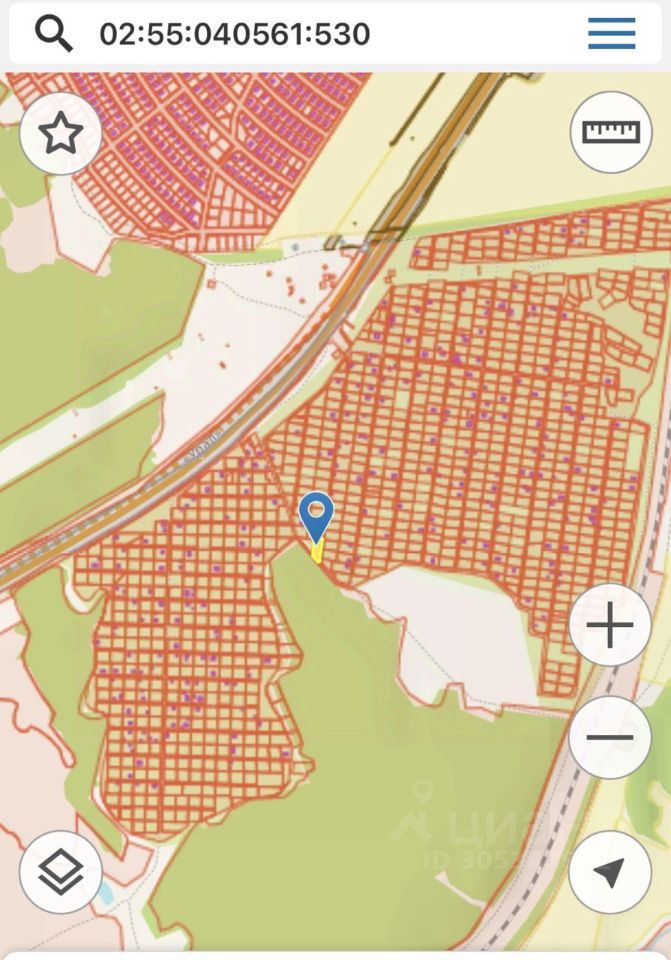Tap the search magnifier icon
This screenshot has height=960, width=671.
[x=54, y=34]
